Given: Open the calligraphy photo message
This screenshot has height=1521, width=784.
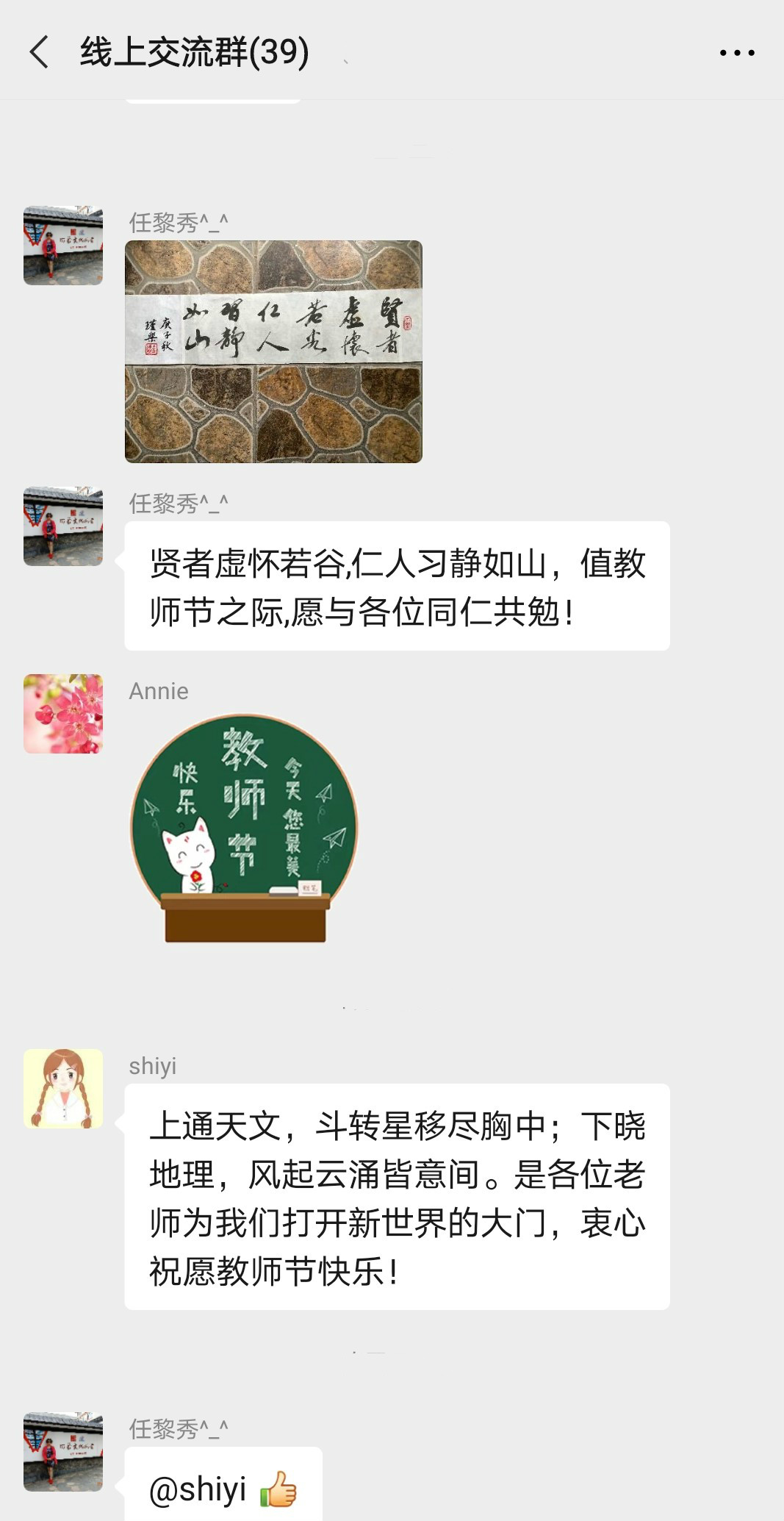Looking at the screenshot, I should click(273, 351).
